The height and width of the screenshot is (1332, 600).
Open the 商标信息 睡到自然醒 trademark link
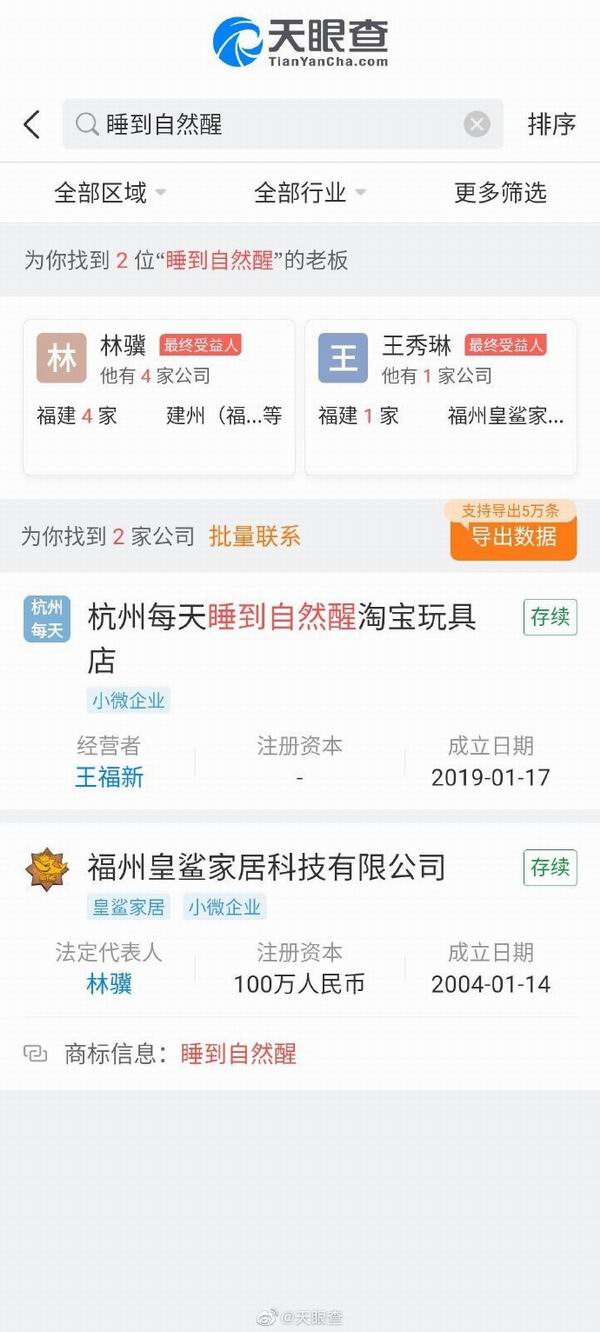pos(238,1053)
